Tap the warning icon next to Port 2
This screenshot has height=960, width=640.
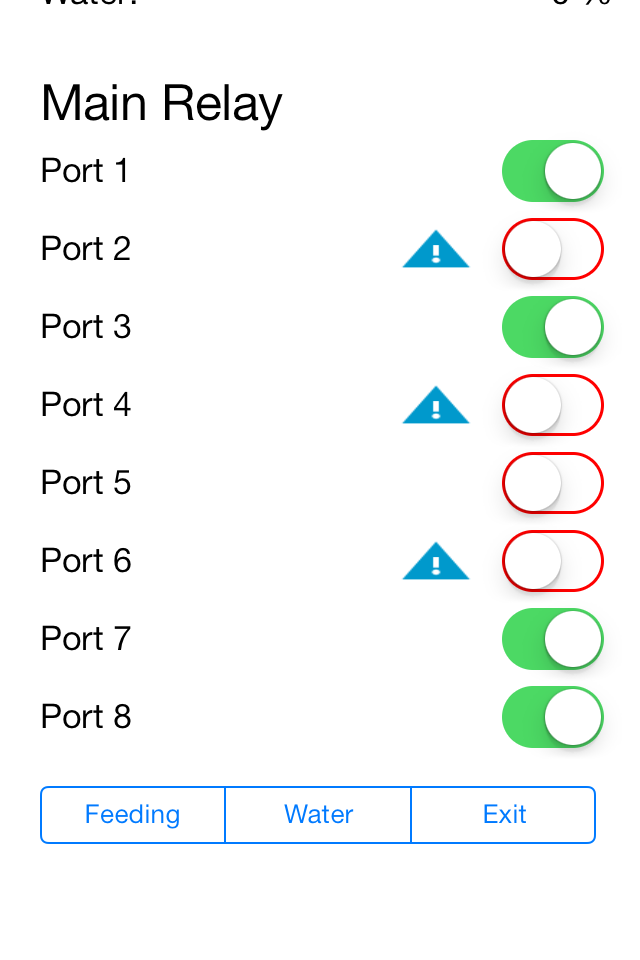(x=436, y=251)
